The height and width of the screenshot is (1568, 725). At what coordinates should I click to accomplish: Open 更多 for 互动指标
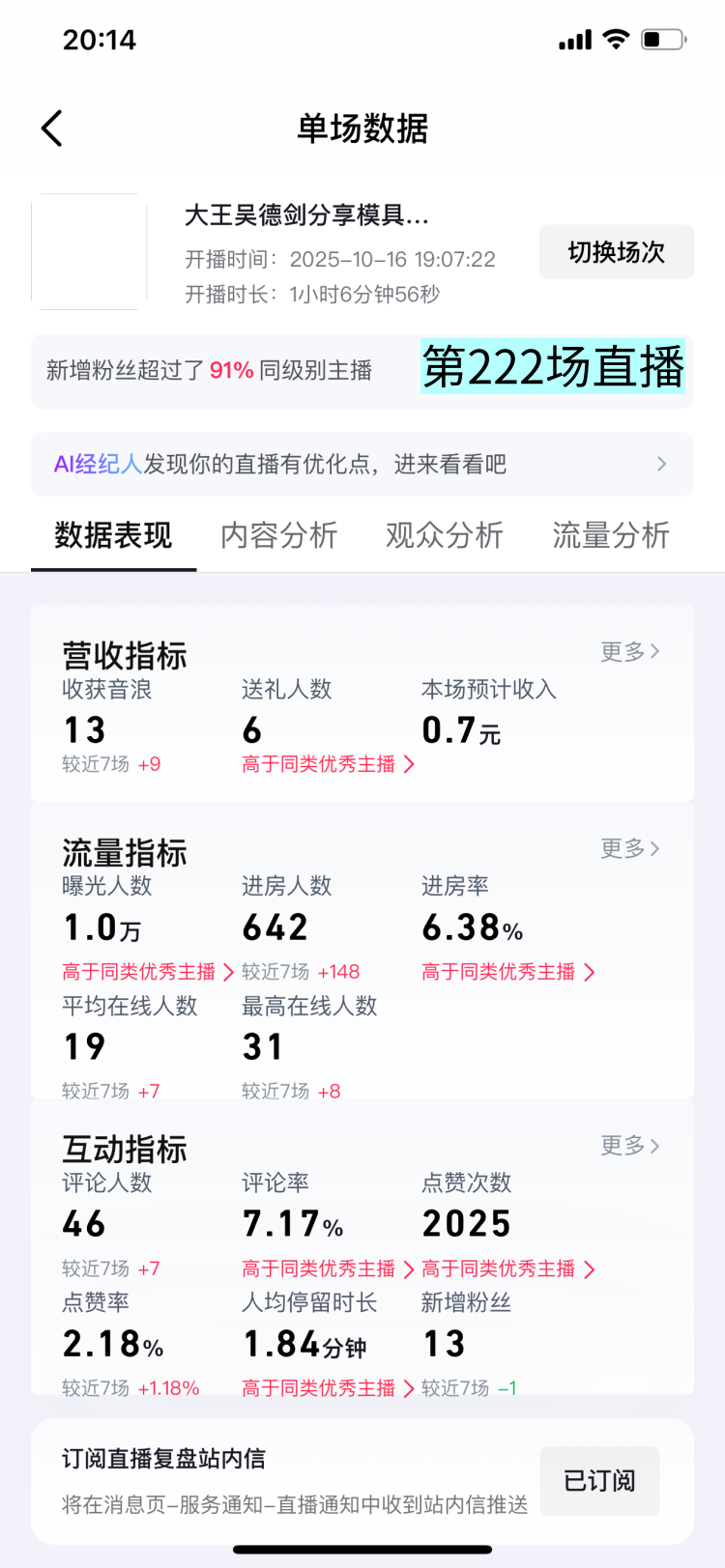pyautogui.click(x=630, y=1146)
